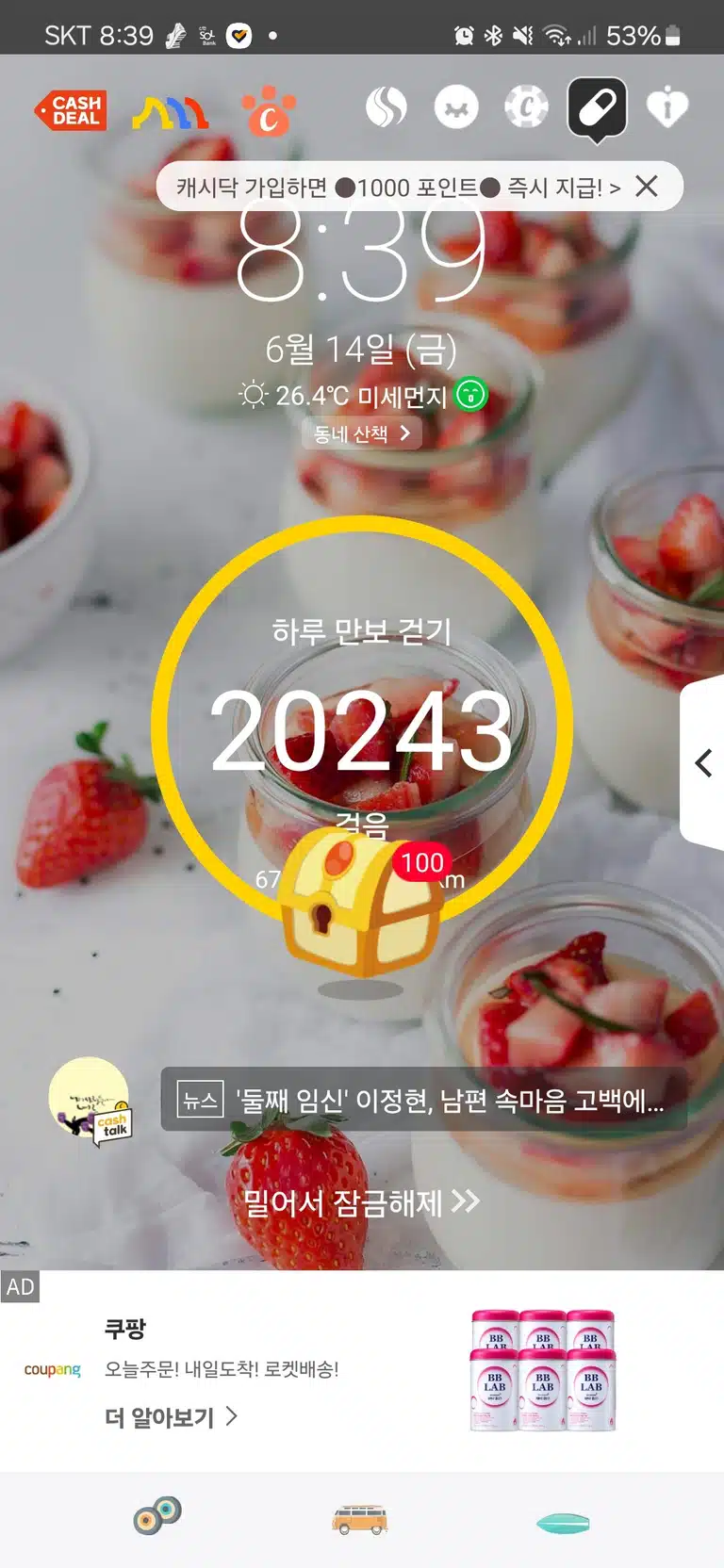
Task: Open the white S swirl icon
Action: (x=387, y=107)
